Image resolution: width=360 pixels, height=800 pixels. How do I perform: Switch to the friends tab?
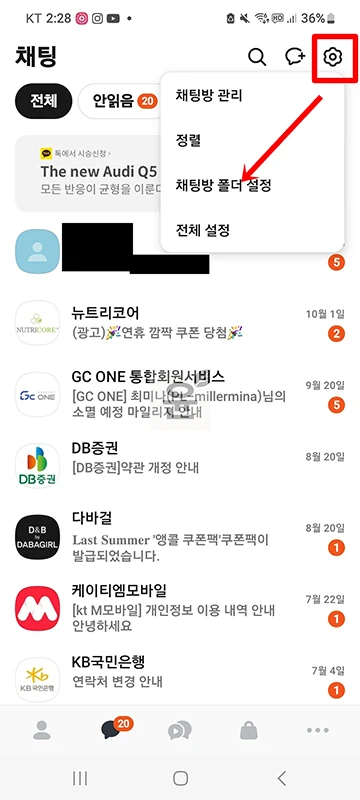pyautogui.click(x=42, y=730)
